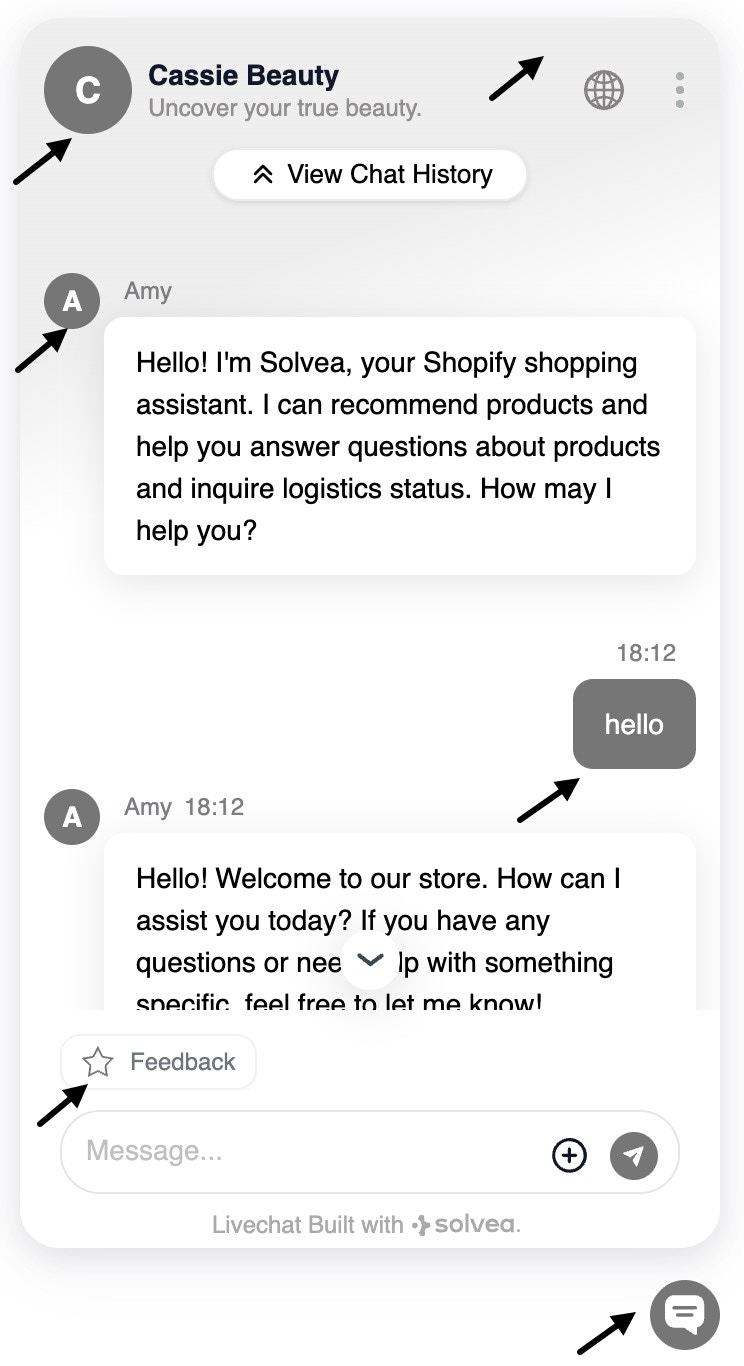Collapse the View Chat History panel
The height and width of the screenshot is (1366, 744).
coord(369,174)
